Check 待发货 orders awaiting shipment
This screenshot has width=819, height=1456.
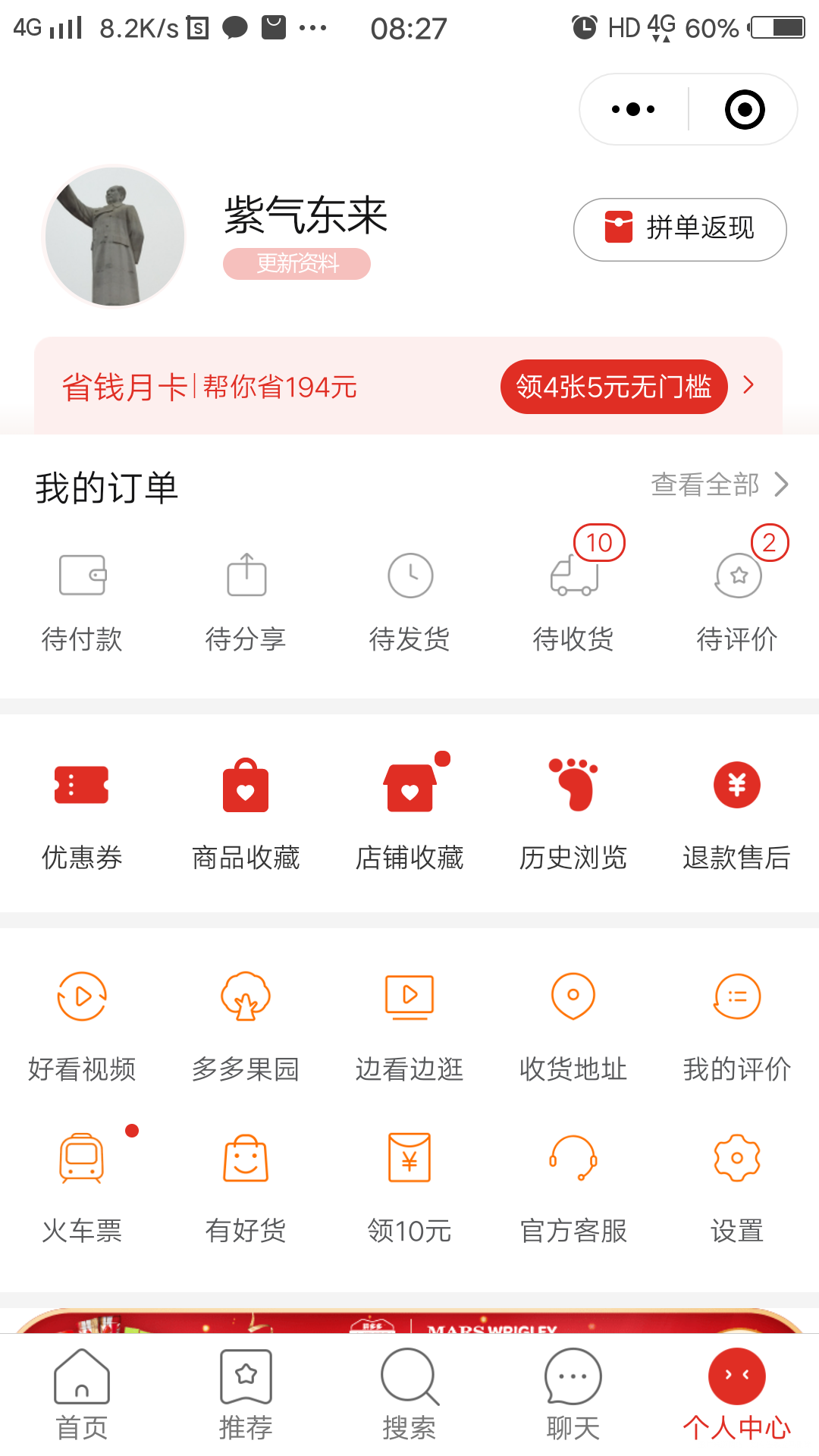(409, 599)
